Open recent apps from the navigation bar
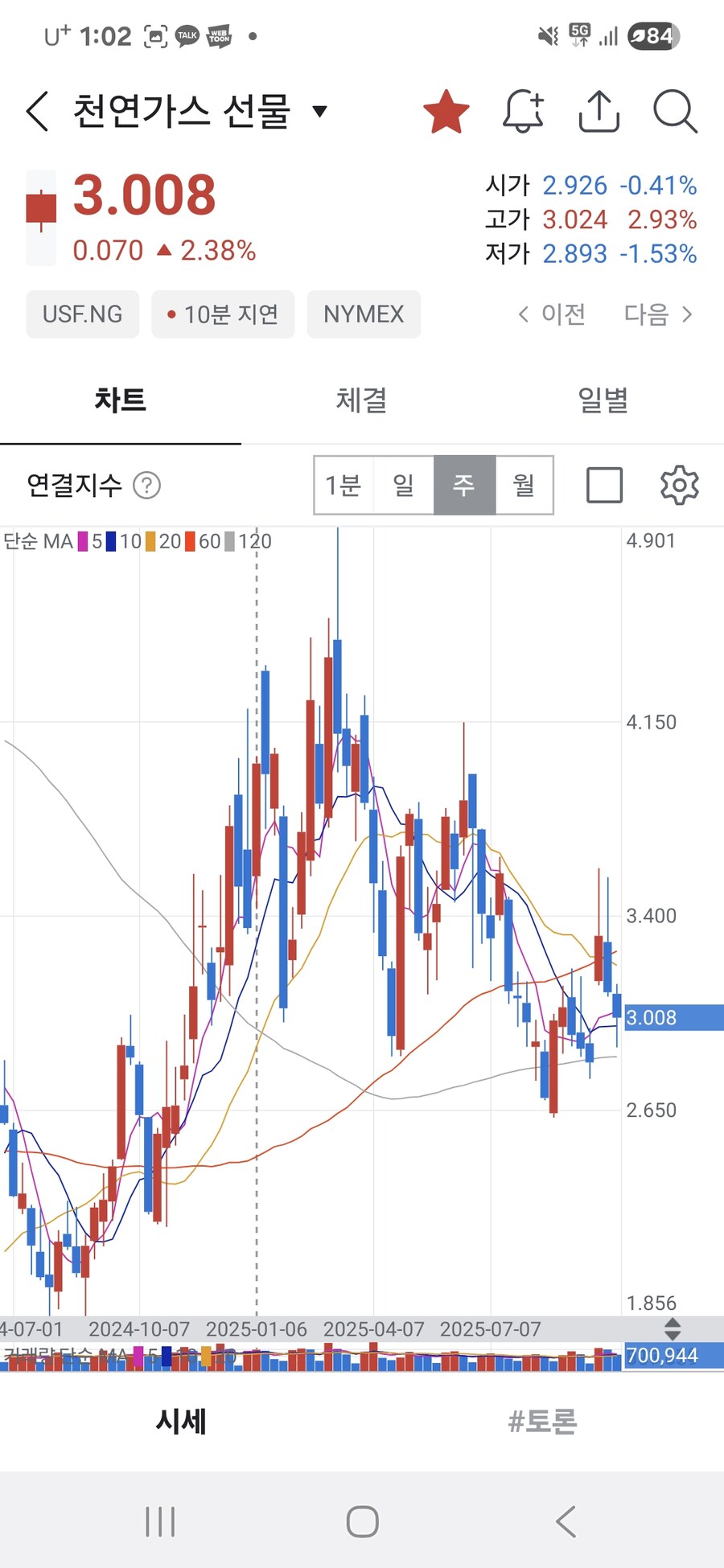724x1568 pixels. click(x=160, y=1521)
